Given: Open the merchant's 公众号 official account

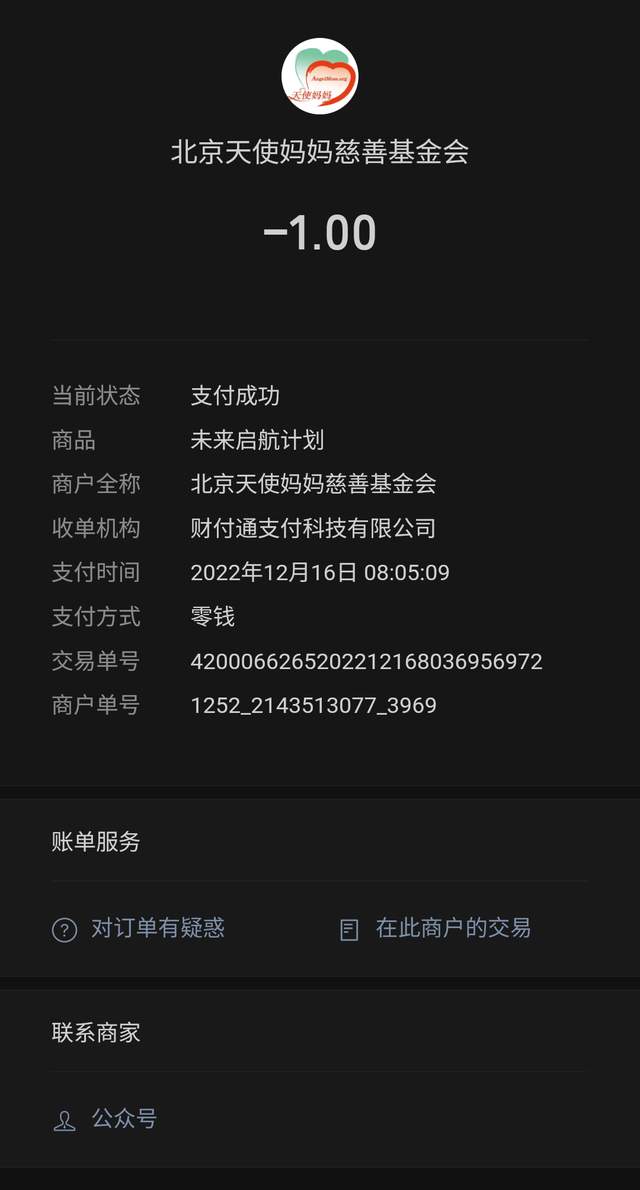Looking at the screenshot, I should pos(105,1119).
